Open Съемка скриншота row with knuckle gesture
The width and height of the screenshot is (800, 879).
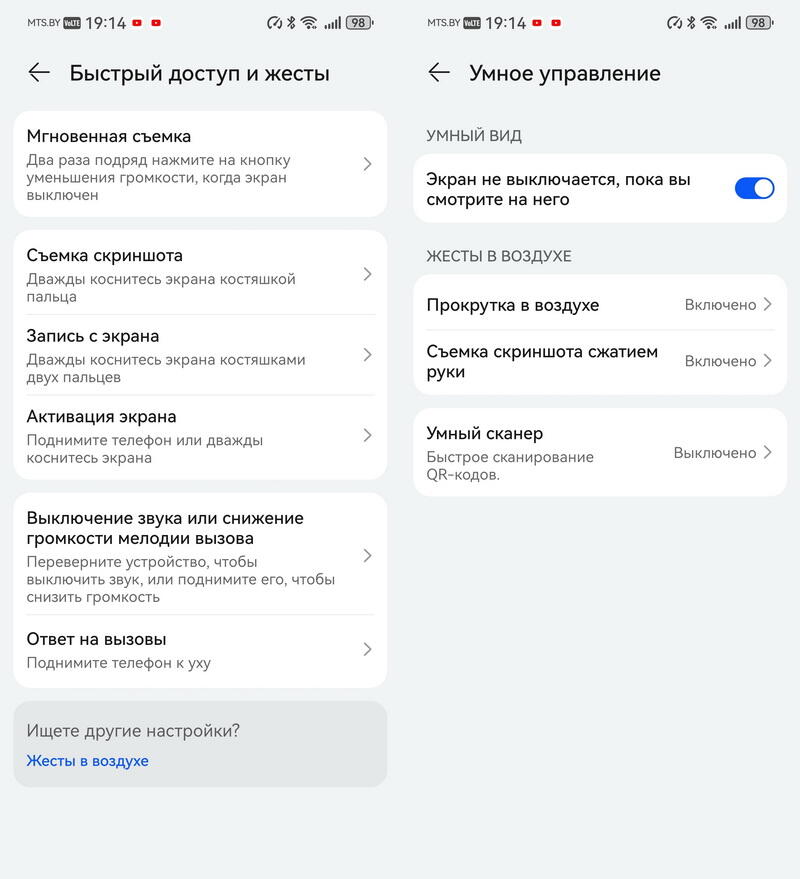point(200,273)
